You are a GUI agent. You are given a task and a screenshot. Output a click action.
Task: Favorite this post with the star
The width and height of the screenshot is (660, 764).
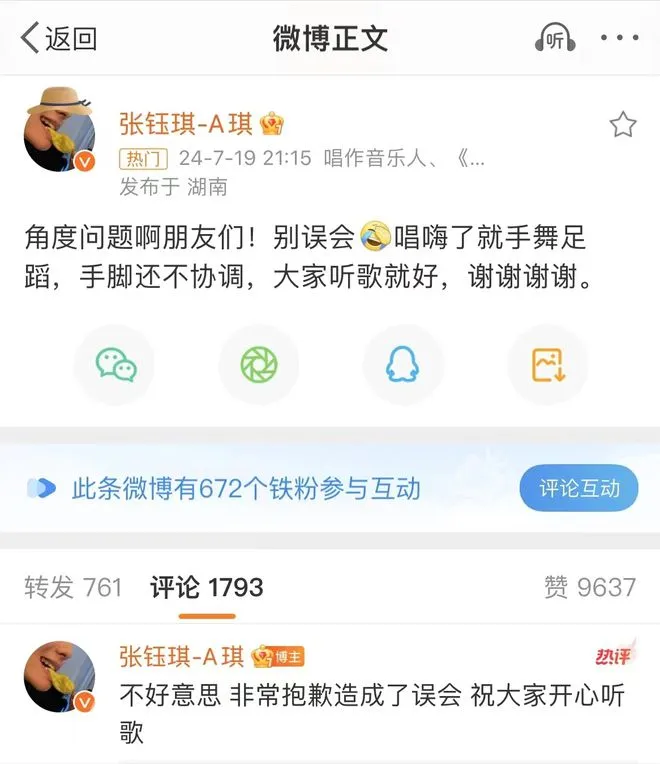[x=623, y=125]
